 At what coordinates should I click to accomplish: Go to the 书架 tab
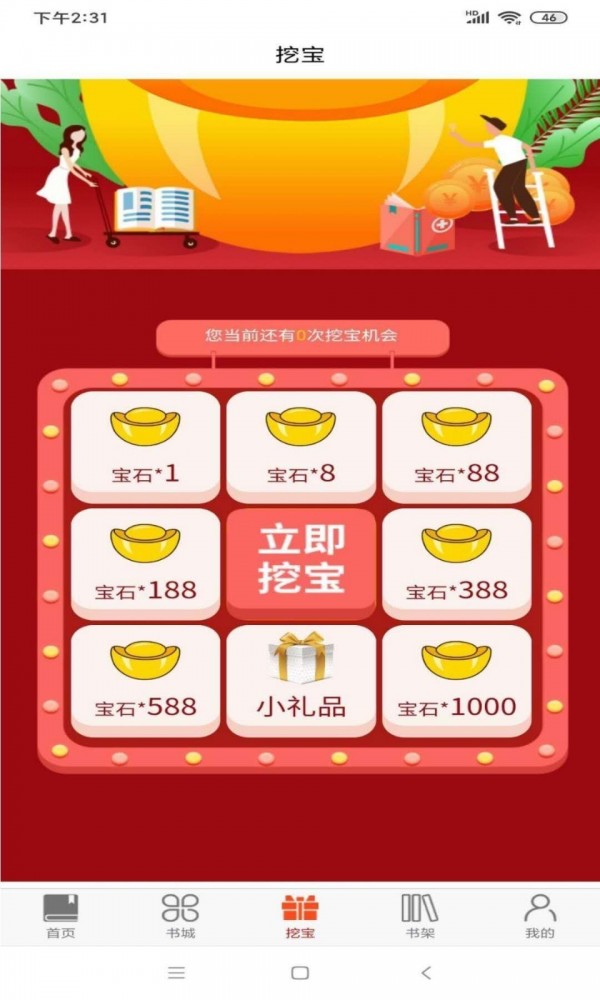click(420, 916)
